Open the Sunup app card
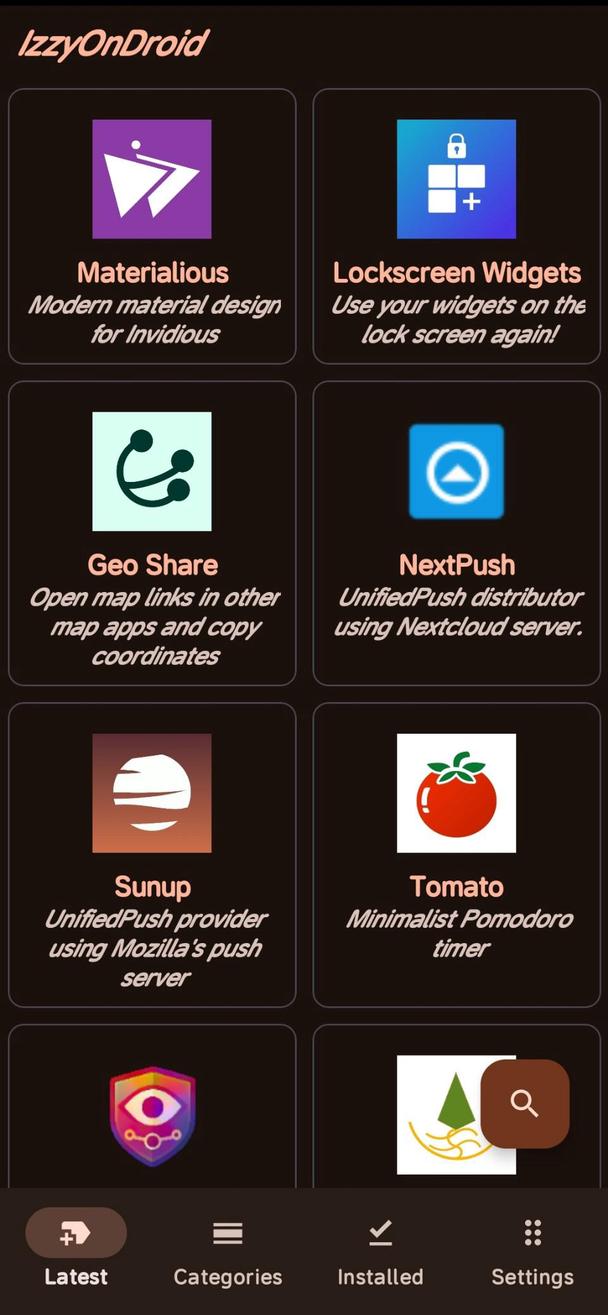Viewport: 608px width, 1315px height. pyautogui.click(x=152, y=854)
